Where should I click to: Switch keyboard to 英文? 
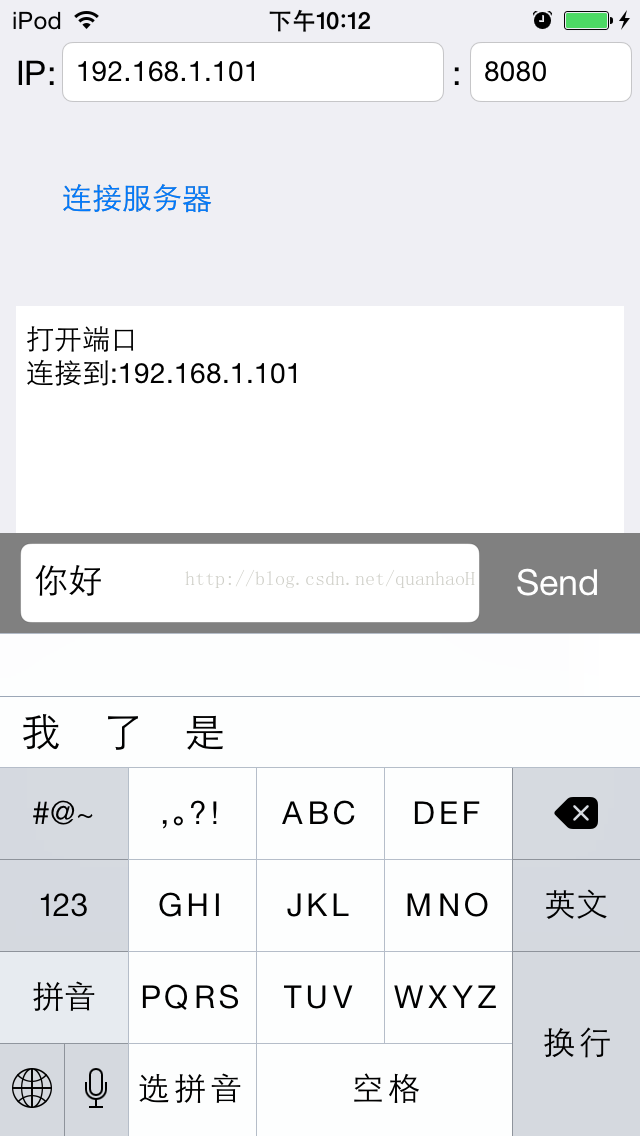pos(576,905)
